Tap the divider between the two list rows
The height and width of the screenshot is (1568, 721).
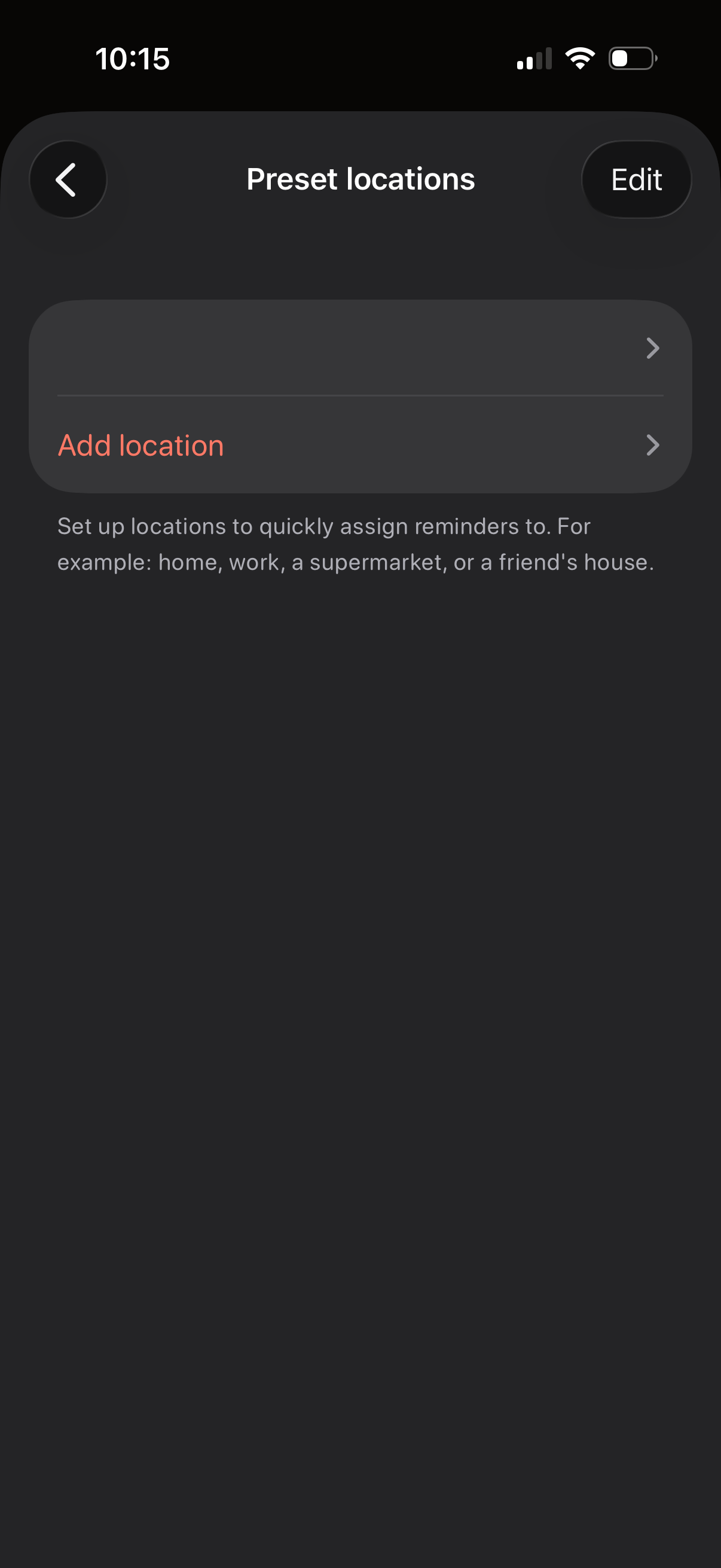click(x=360, y=397)
